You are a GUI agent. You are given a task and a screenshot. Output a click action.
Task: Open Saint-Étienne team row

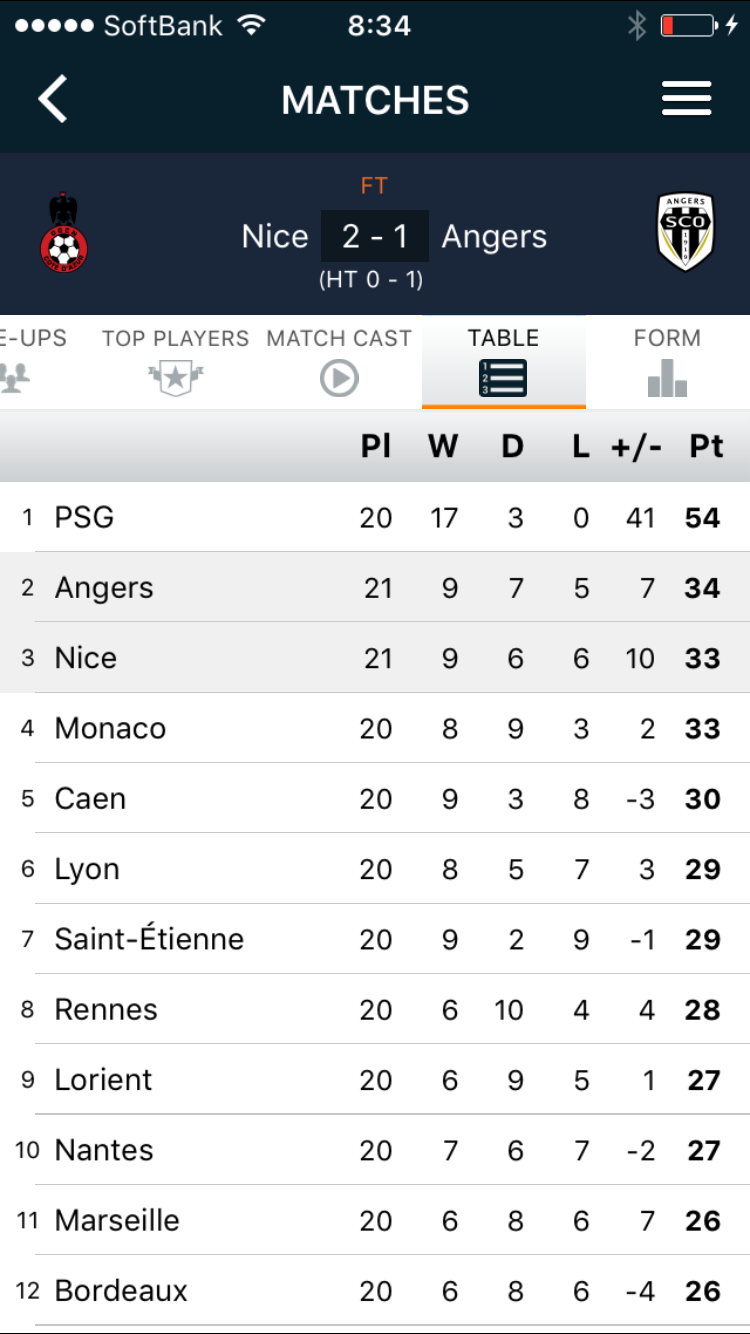[x=375, y=939]
